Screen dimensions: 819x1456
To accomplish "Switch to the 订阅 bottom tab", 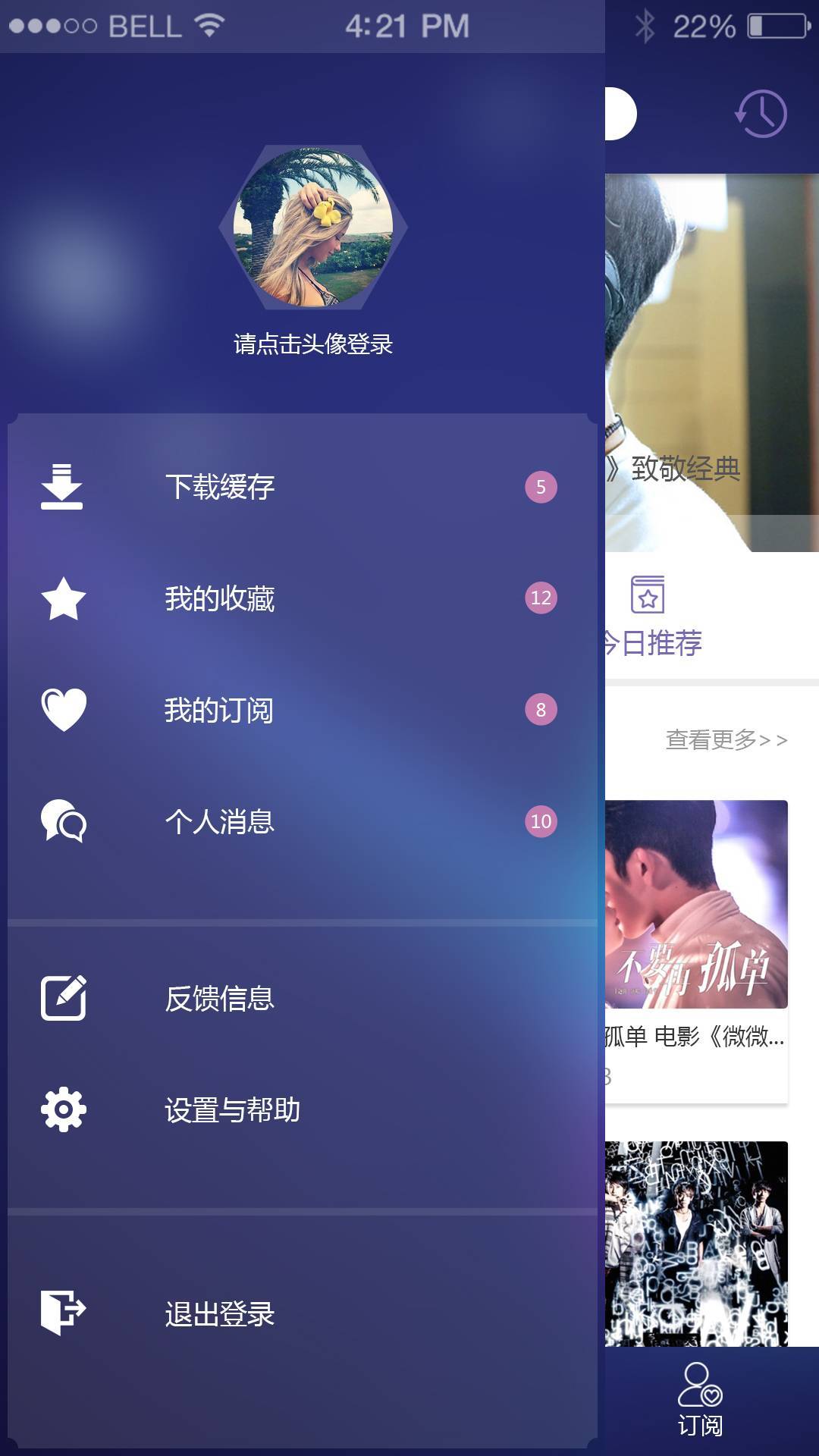I will point(700,1401).
